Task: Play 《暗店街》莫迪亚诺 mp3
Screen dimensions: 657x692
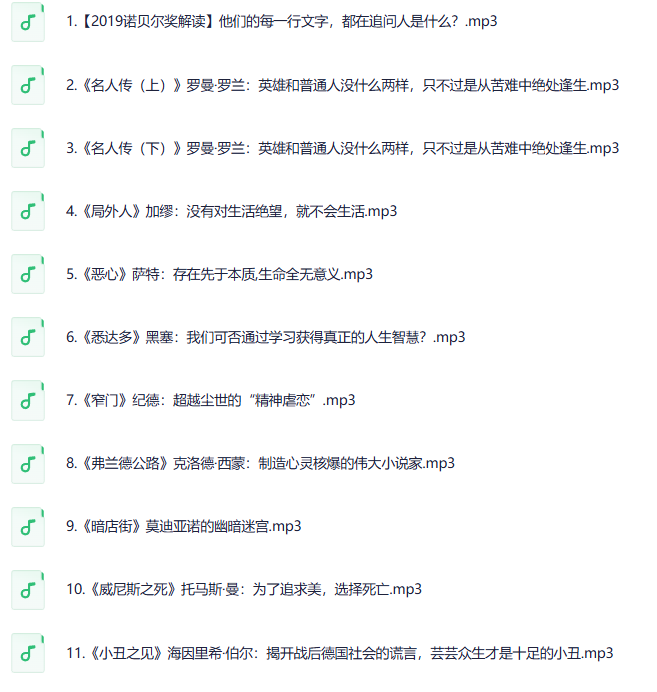Action: [183, 526]
